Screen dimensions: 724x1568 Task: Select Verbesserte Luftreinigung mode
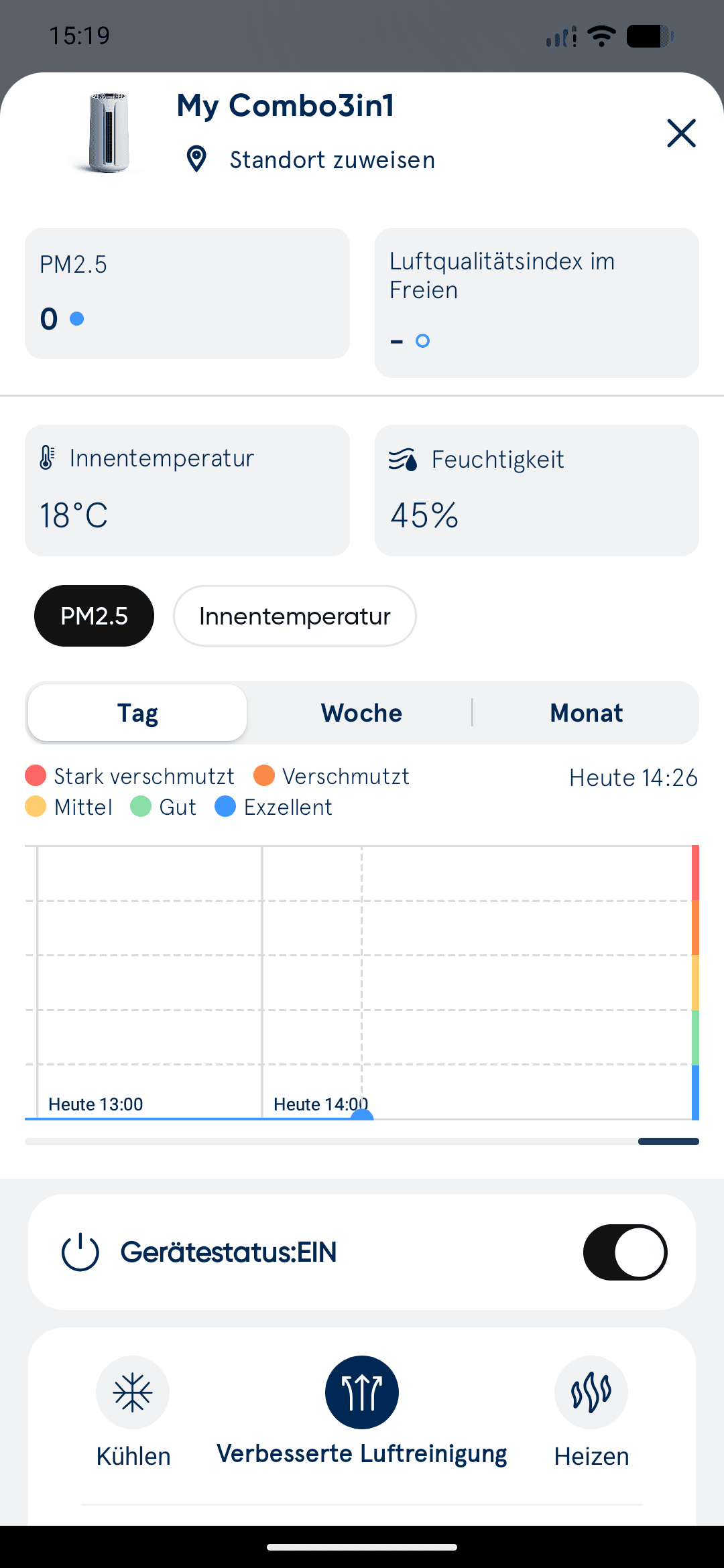361,1394
